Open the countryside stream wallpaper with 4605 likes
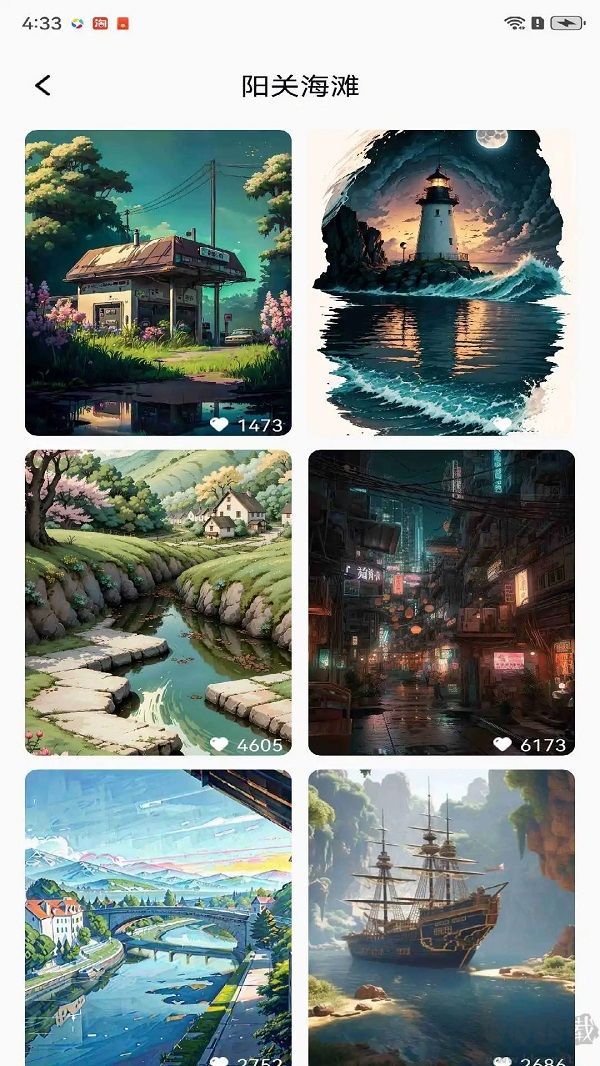The height and width of the screenshot is (1066, 600). pyautogui.click(x=158, y=590)
